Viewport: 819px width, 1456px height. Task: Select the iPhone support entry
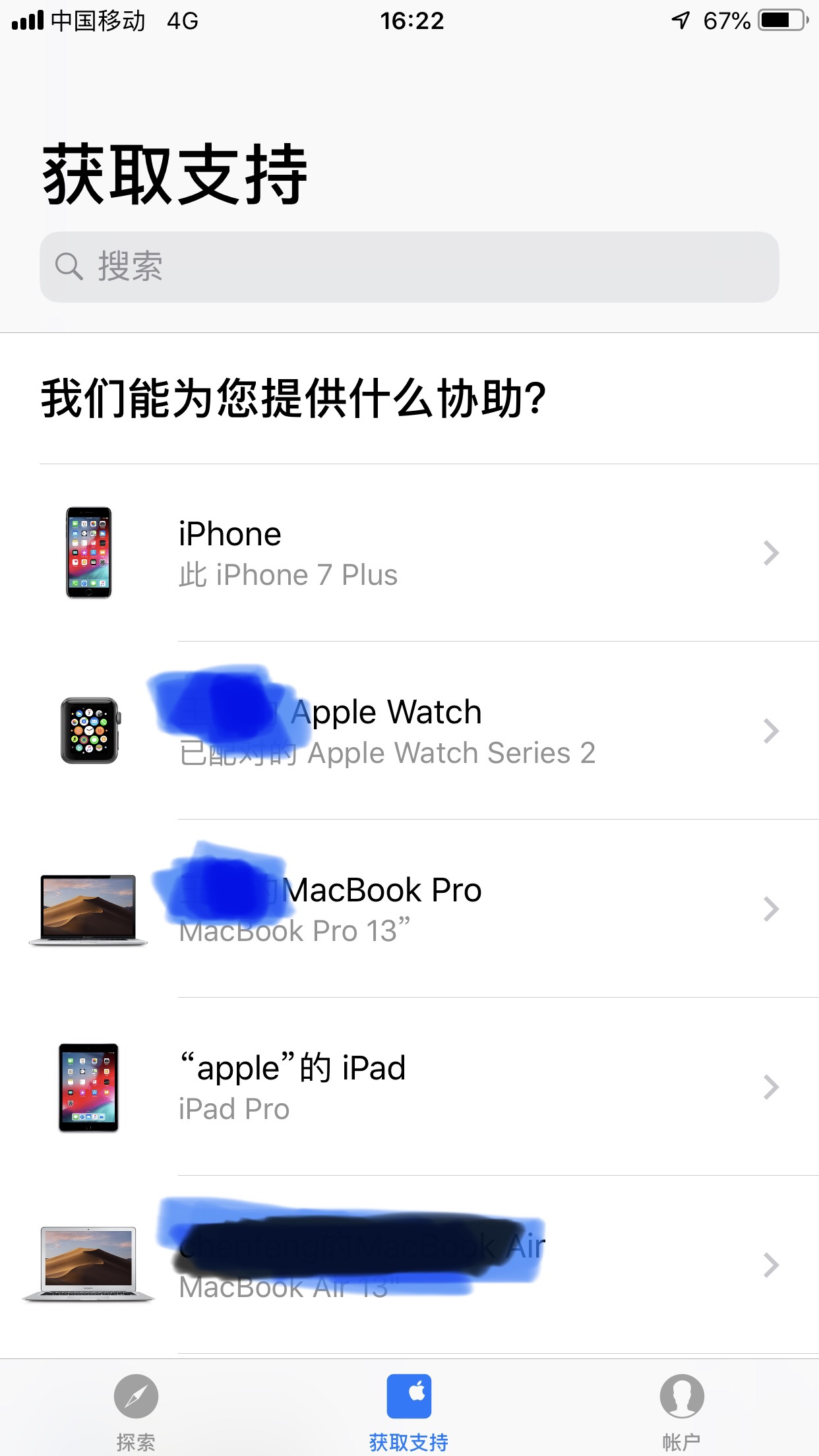tap(409, 554)
